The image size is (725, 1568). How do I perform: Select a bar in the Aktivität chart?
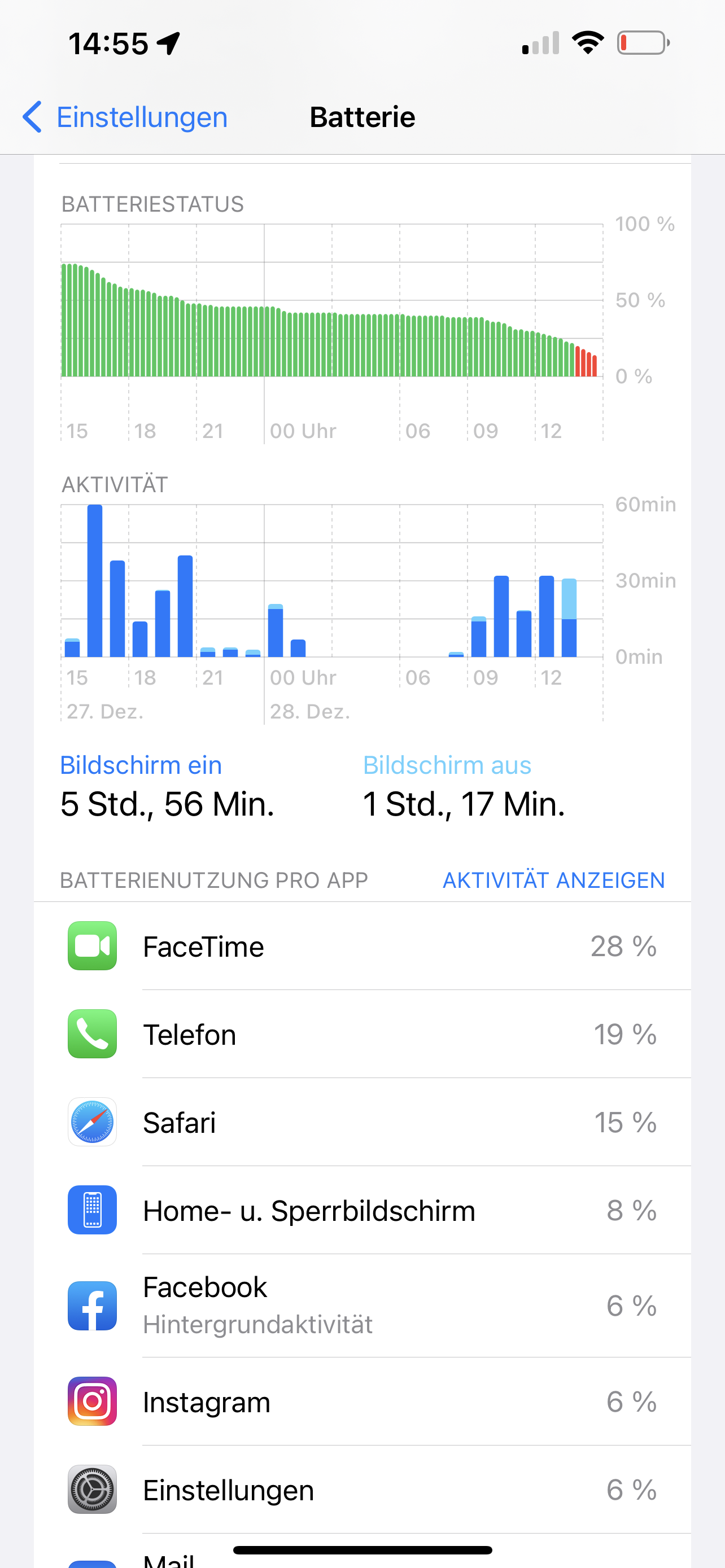(x=95, y=581)
